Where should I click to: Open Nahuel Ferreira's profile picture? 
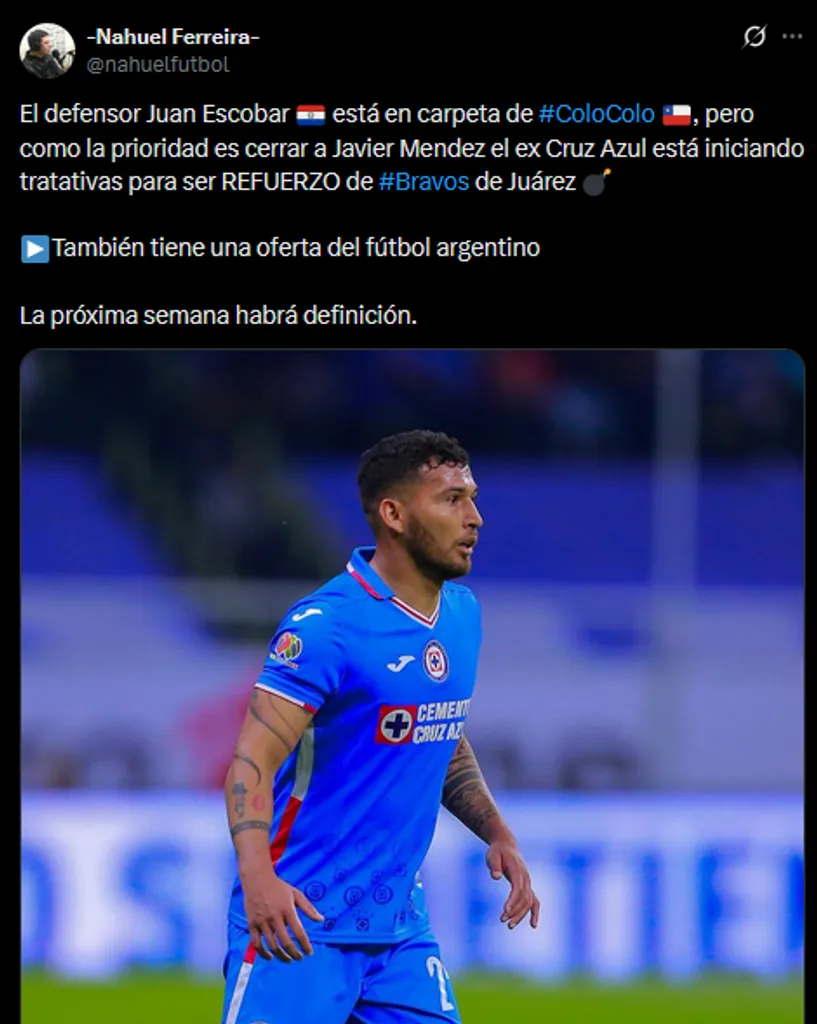47,51
